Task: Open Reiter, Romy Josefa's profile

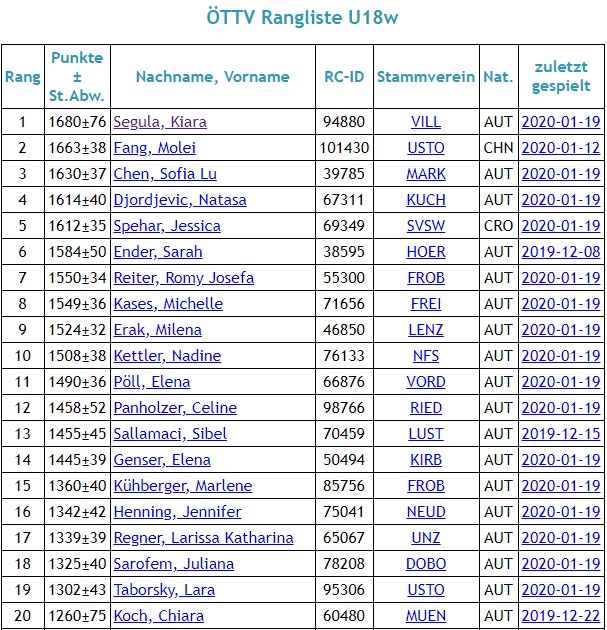Action: pos(183,278)
